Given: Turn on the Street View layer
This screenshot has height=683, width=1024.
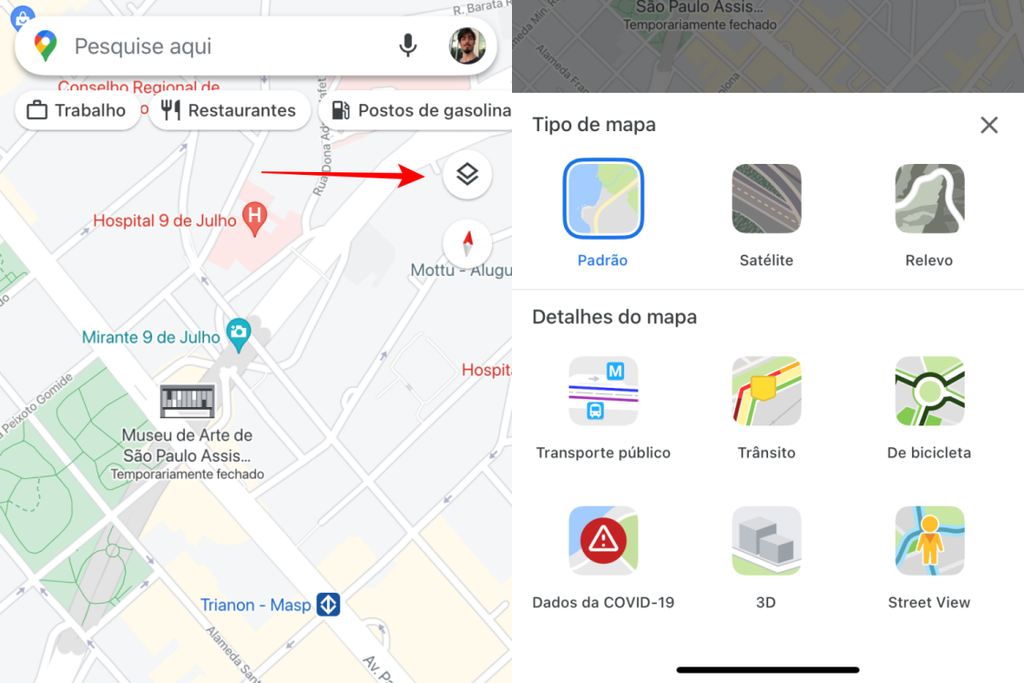Looking at the screenshot, I should pos(929,541).
